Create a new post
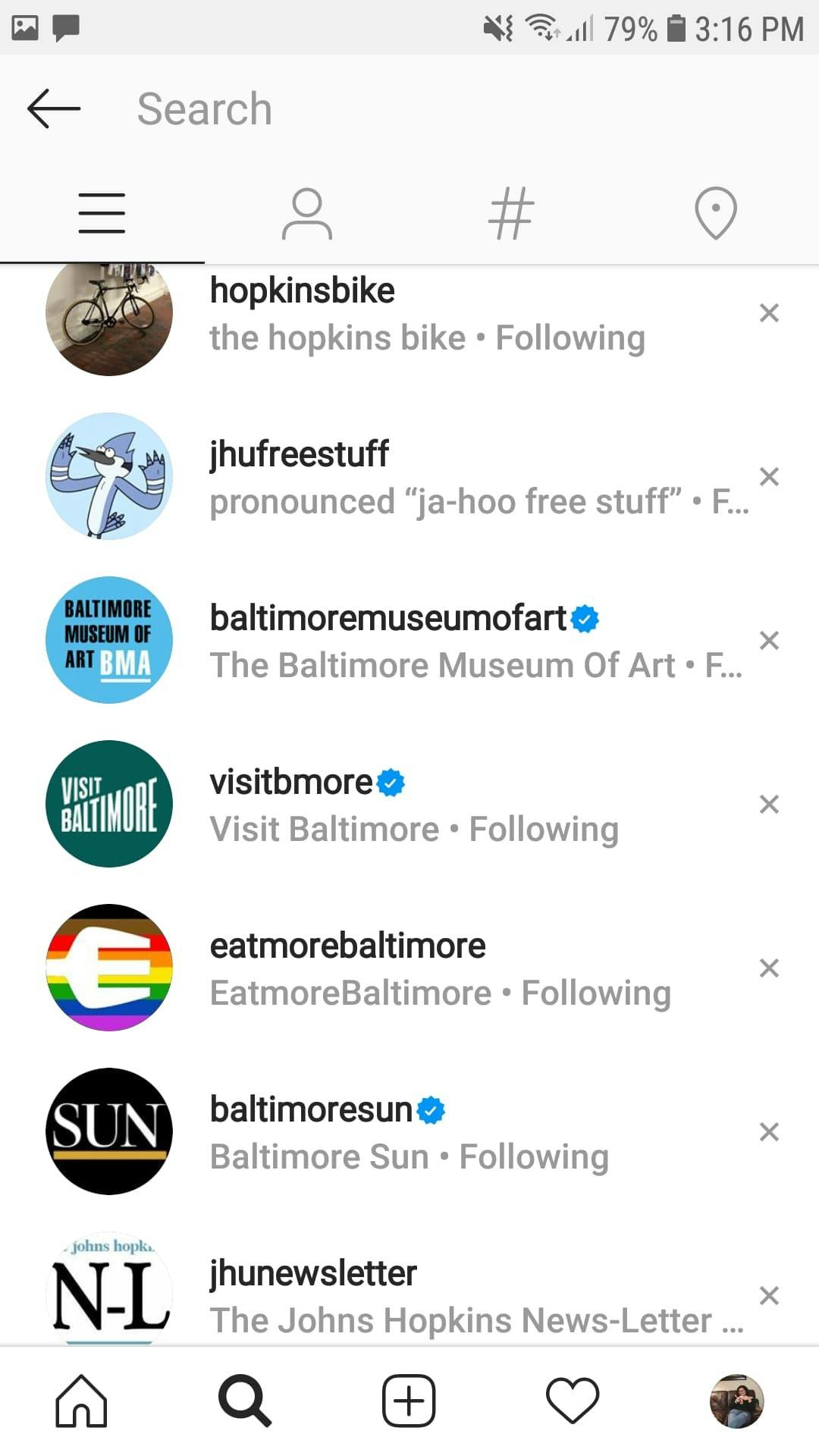This screenshot has height=1456, width=819. 409,1401
